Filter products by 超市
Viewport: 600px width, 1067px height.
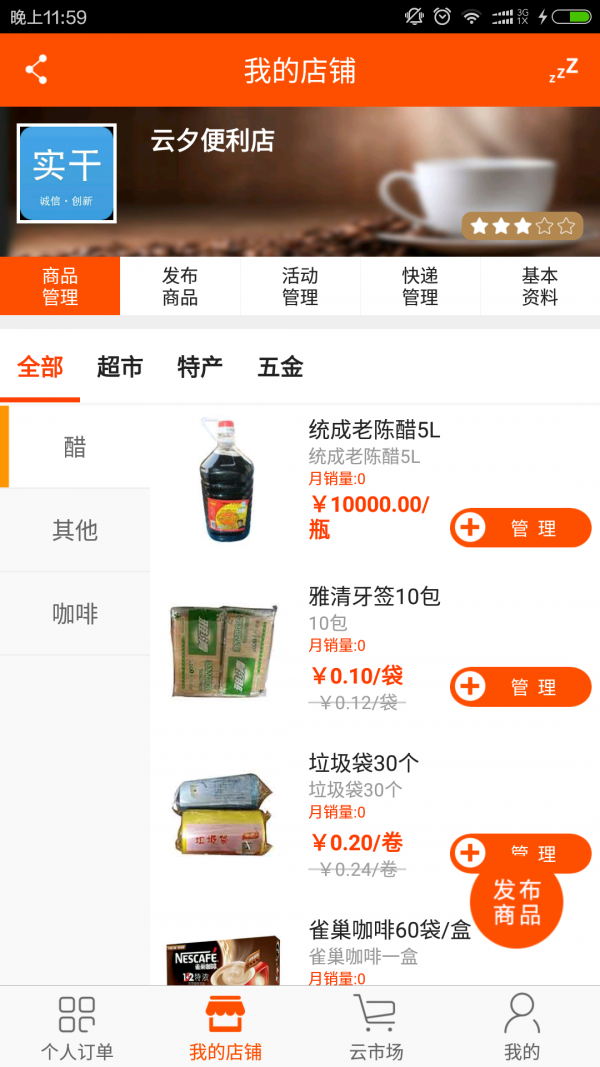point(120,367)
